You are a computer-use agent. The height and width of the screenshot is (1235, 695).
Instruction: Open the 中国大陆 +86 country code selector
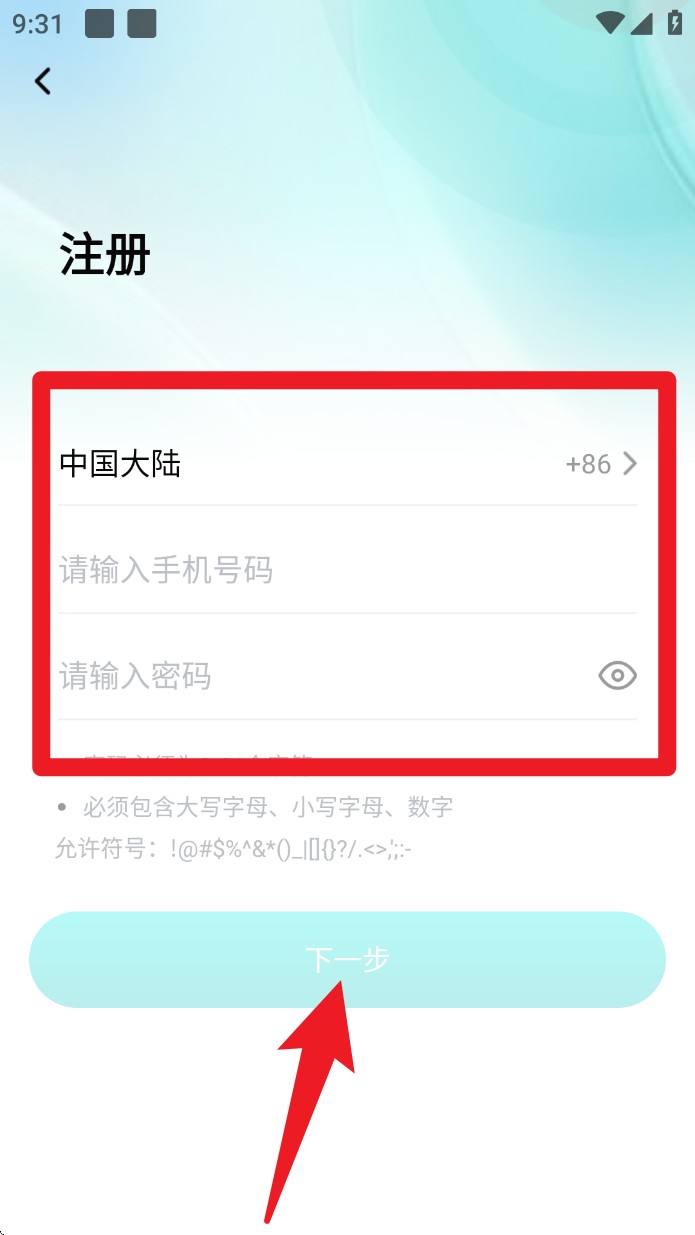click(347, 464)
